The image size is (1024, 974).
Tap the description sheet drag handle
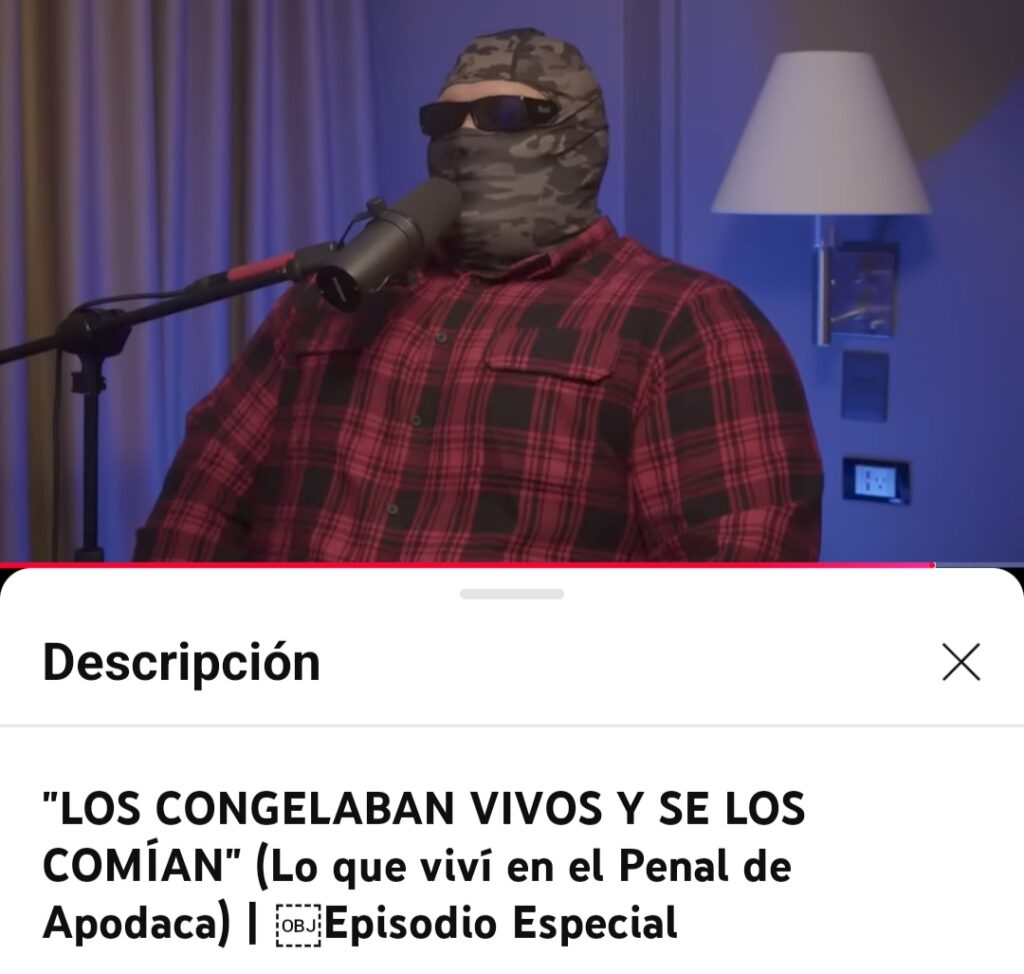tap(512, 594)
